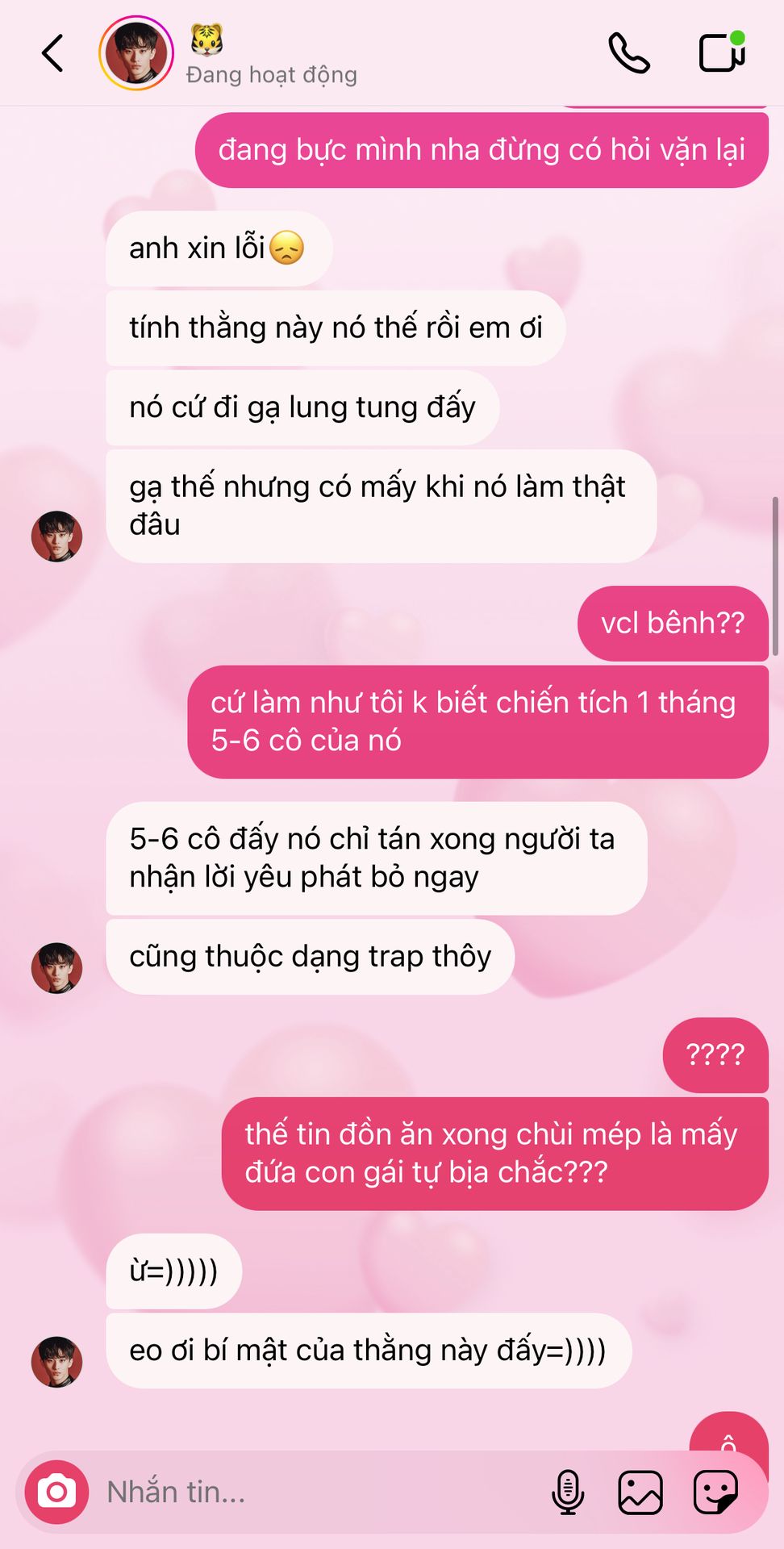784x1549 pixels.
Task: Start a video call
Action: pyautogui.click(x=722, y=52)
